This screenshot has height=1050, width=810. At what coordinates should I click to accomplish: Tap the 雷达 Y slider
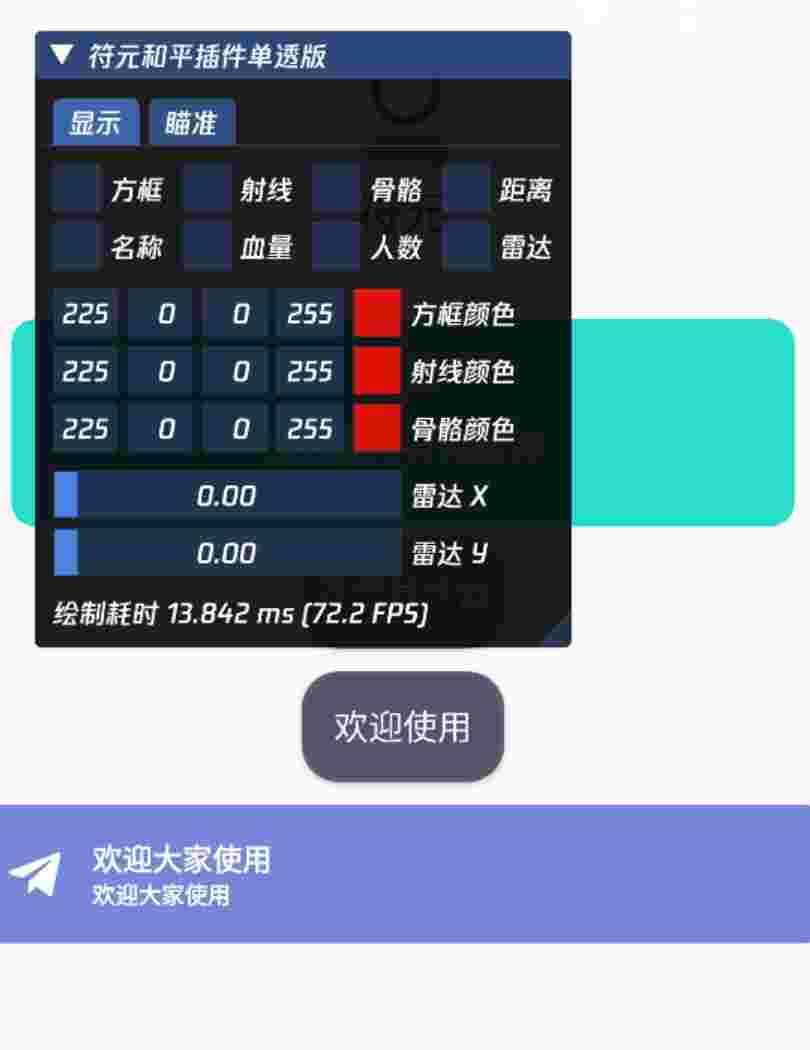(x=227, y=553)
